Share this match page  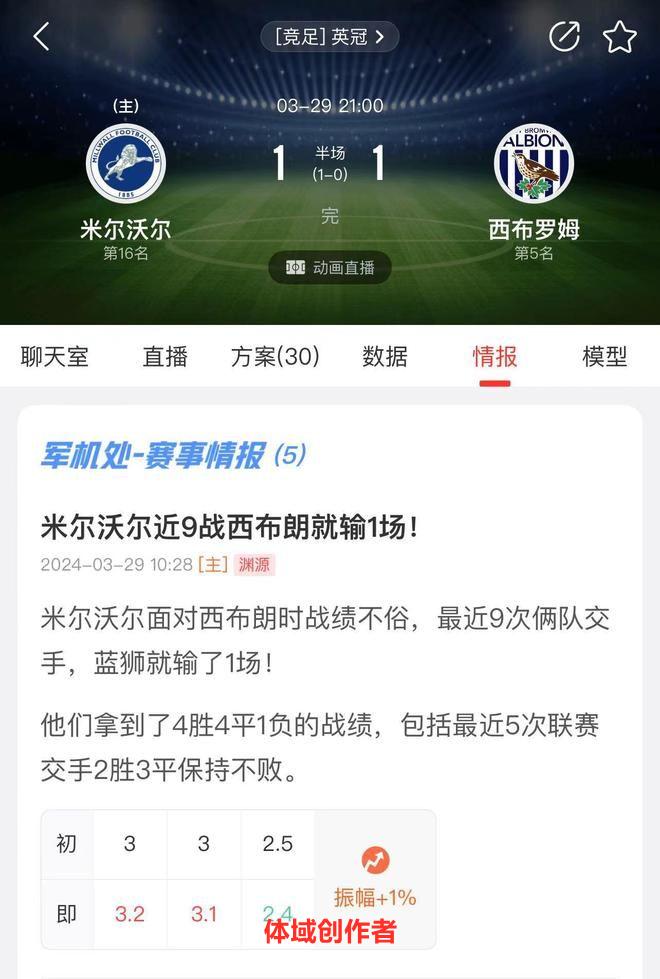click(565, 37)
